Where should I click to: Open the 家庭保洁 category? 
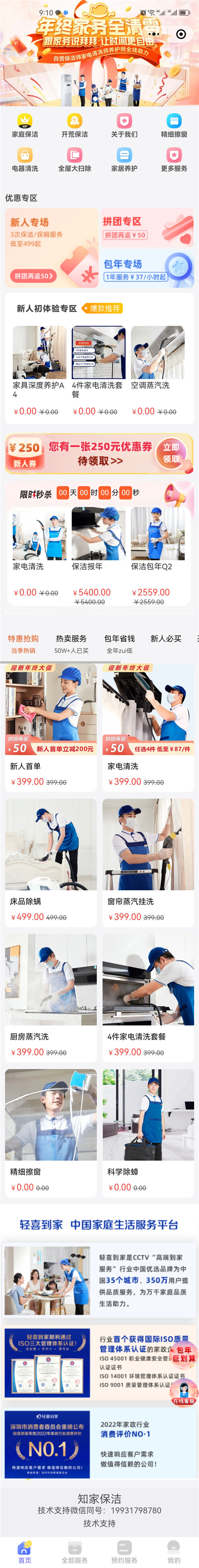25,125
